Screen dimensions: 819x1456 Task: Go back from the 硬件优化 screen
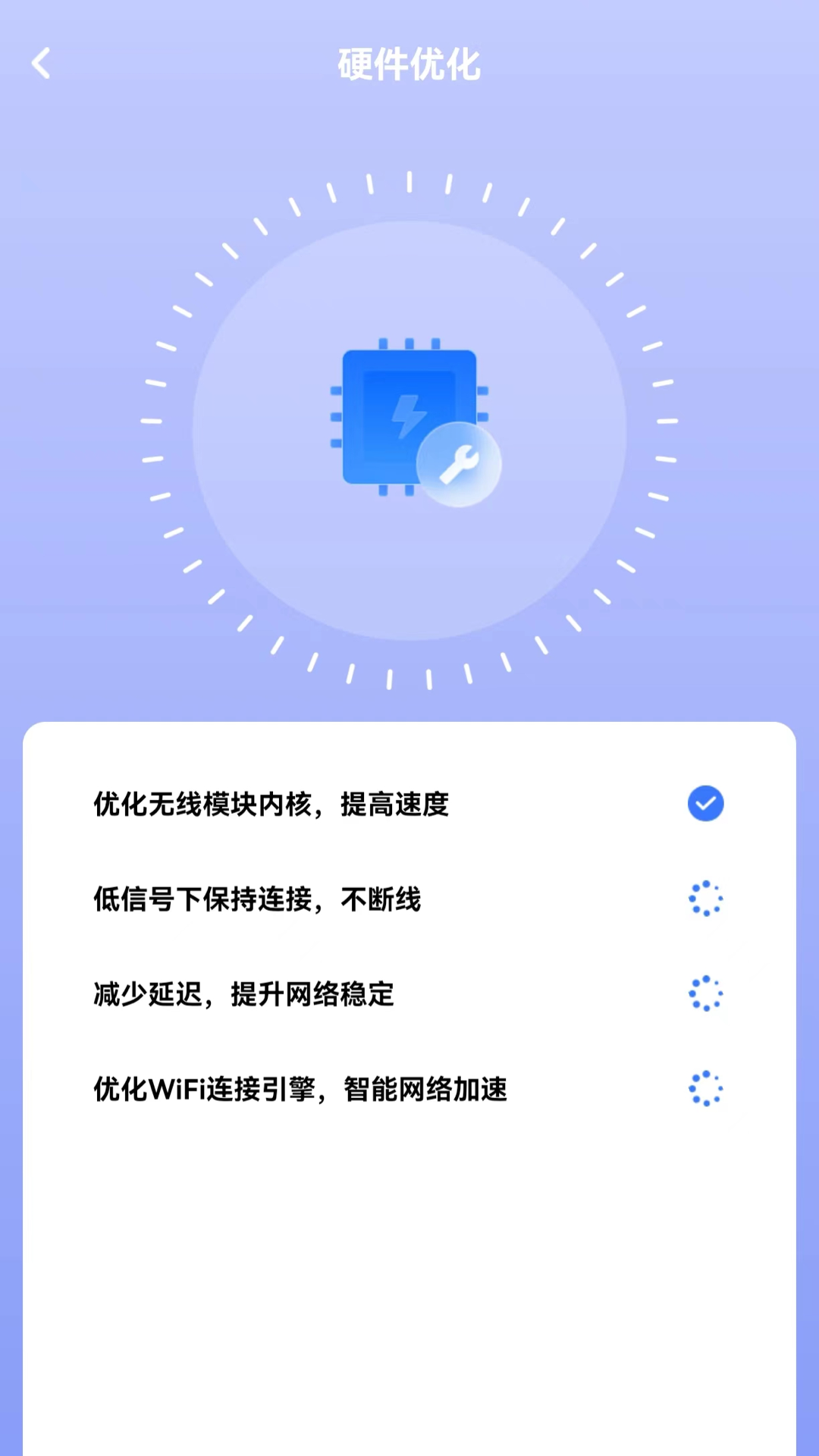pyautogui.click(x=42, y=64)
